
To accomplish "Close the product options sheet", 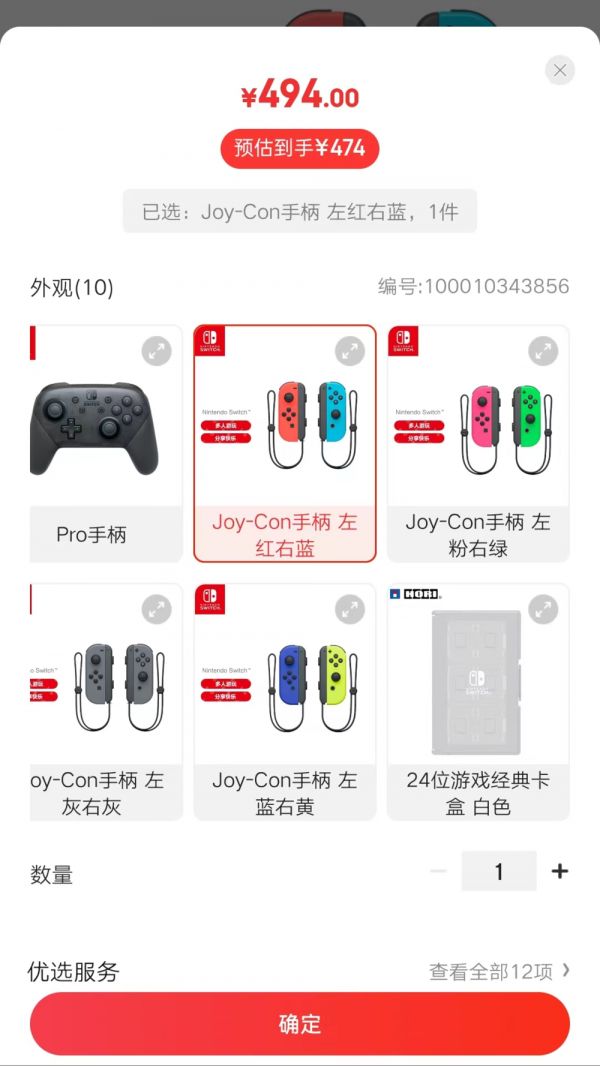I will 560,70.
